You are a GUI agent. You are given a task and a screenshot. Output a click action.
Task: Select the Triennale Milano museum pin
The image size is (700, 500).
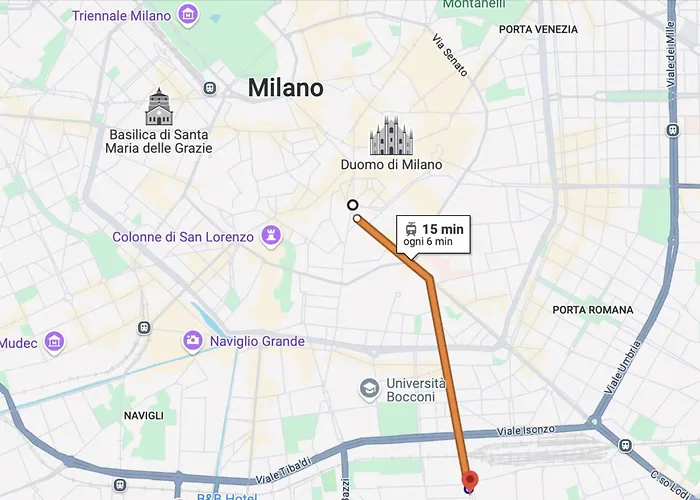tap(187, 15)
